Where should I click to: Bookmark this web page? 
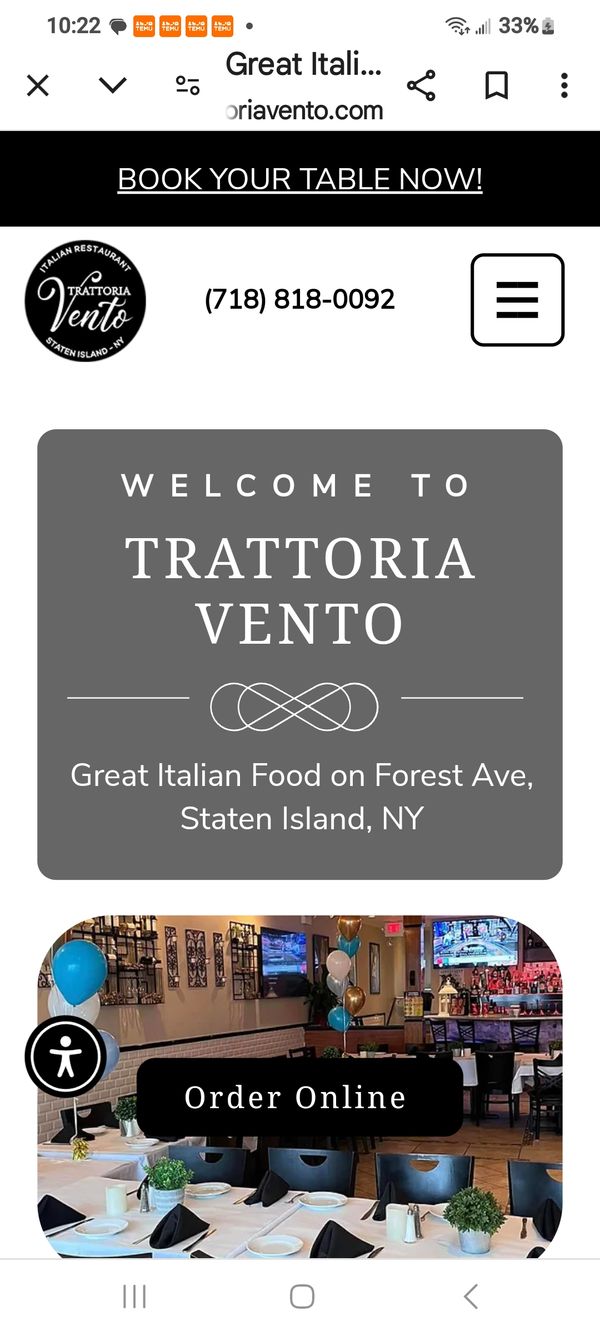tap(496, 86)
